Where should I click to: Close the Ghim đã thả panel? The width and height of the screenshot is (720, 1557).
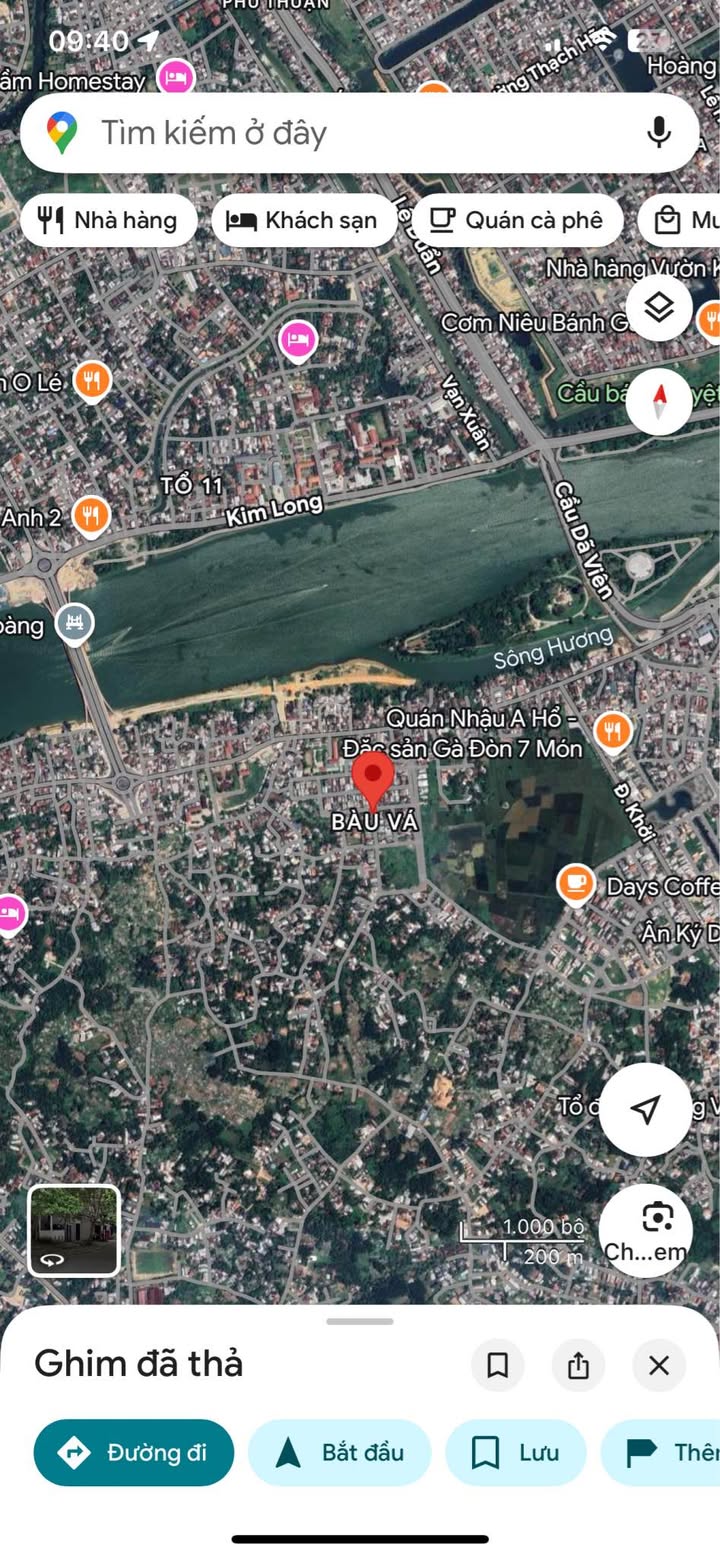click(658, 1365)
